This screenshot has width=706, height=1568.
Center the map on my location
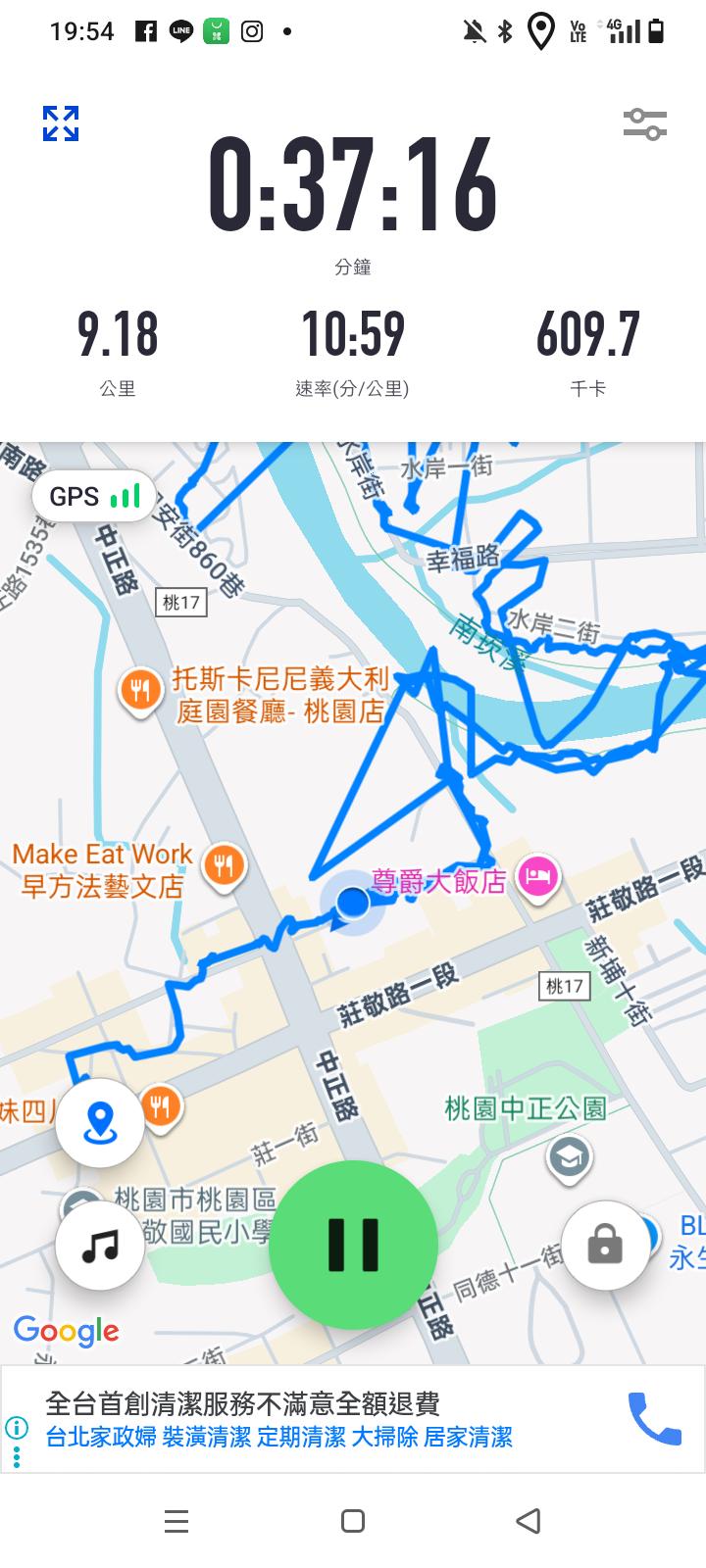(x=100, y=1122)
